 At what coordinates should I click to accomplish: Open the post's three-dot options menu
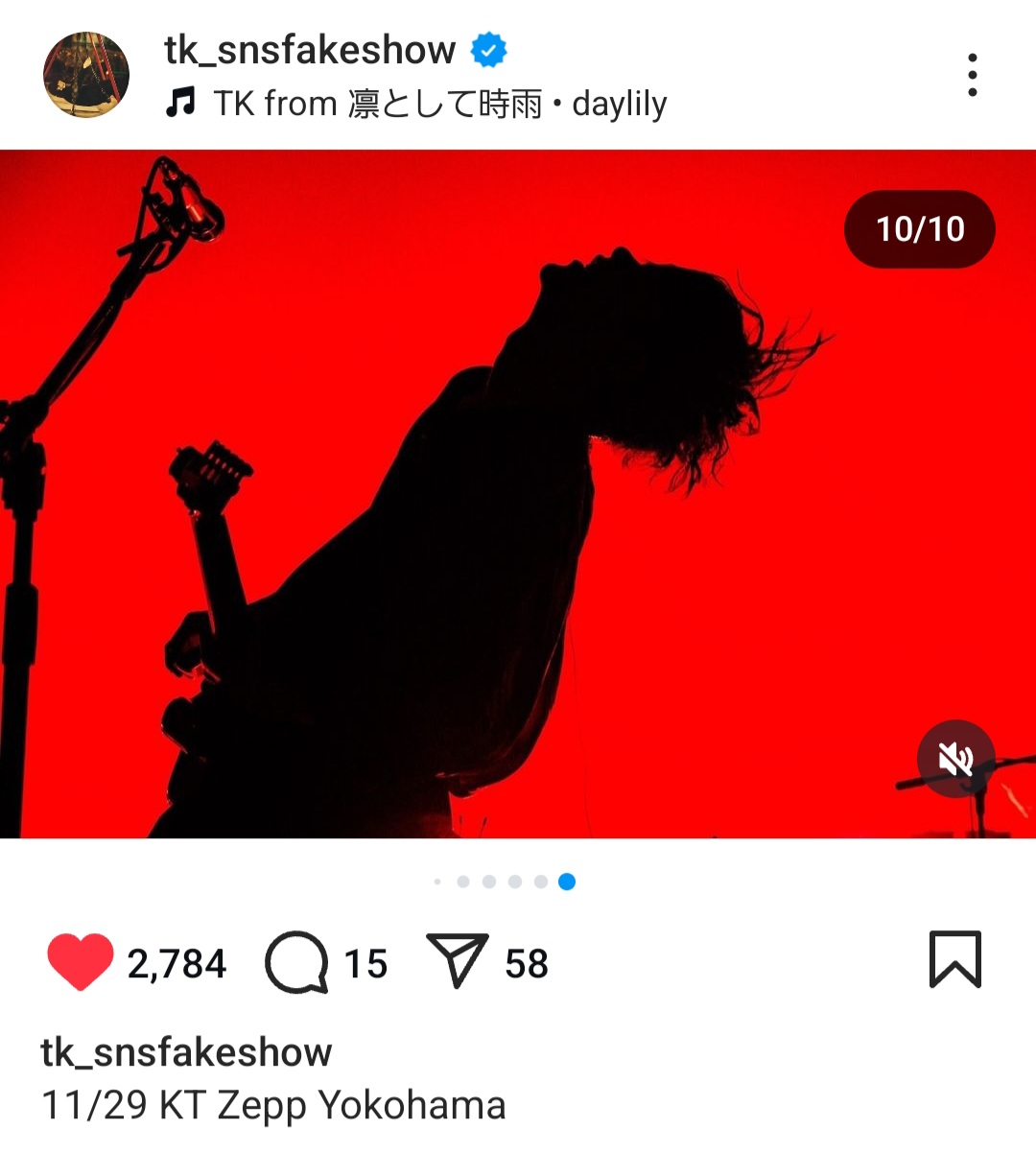pos(972,75)
